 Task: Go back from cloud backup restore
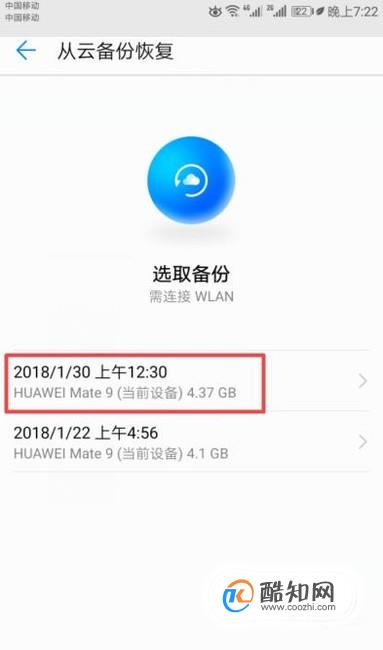[x=26, y=51]
